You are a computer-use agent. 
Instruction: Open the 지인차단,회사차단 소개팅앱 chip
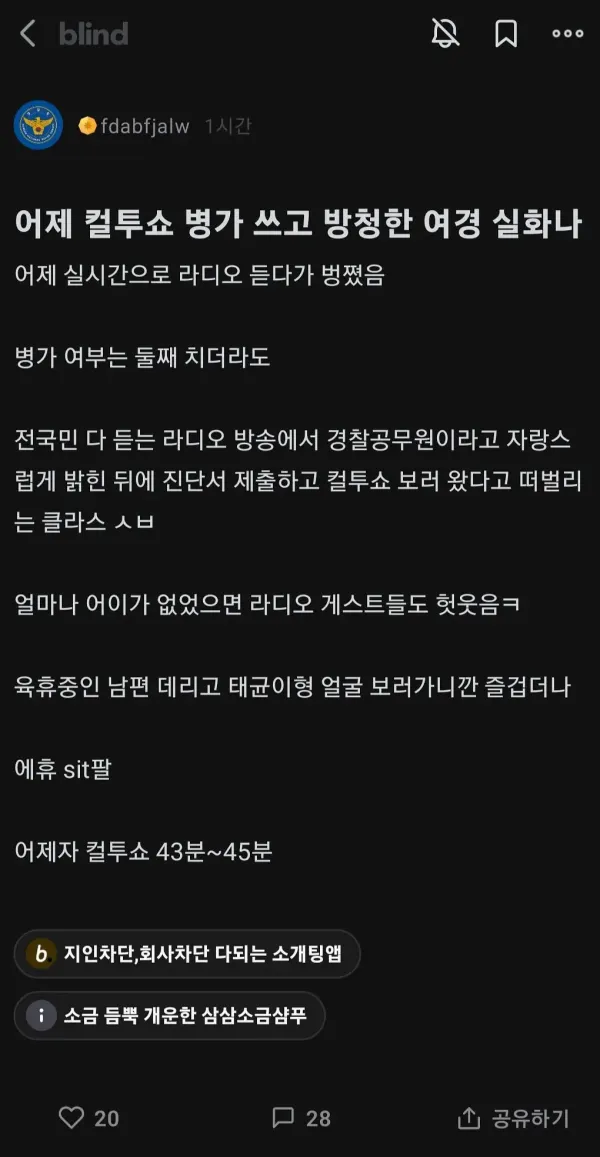click(x=187, y=953)
